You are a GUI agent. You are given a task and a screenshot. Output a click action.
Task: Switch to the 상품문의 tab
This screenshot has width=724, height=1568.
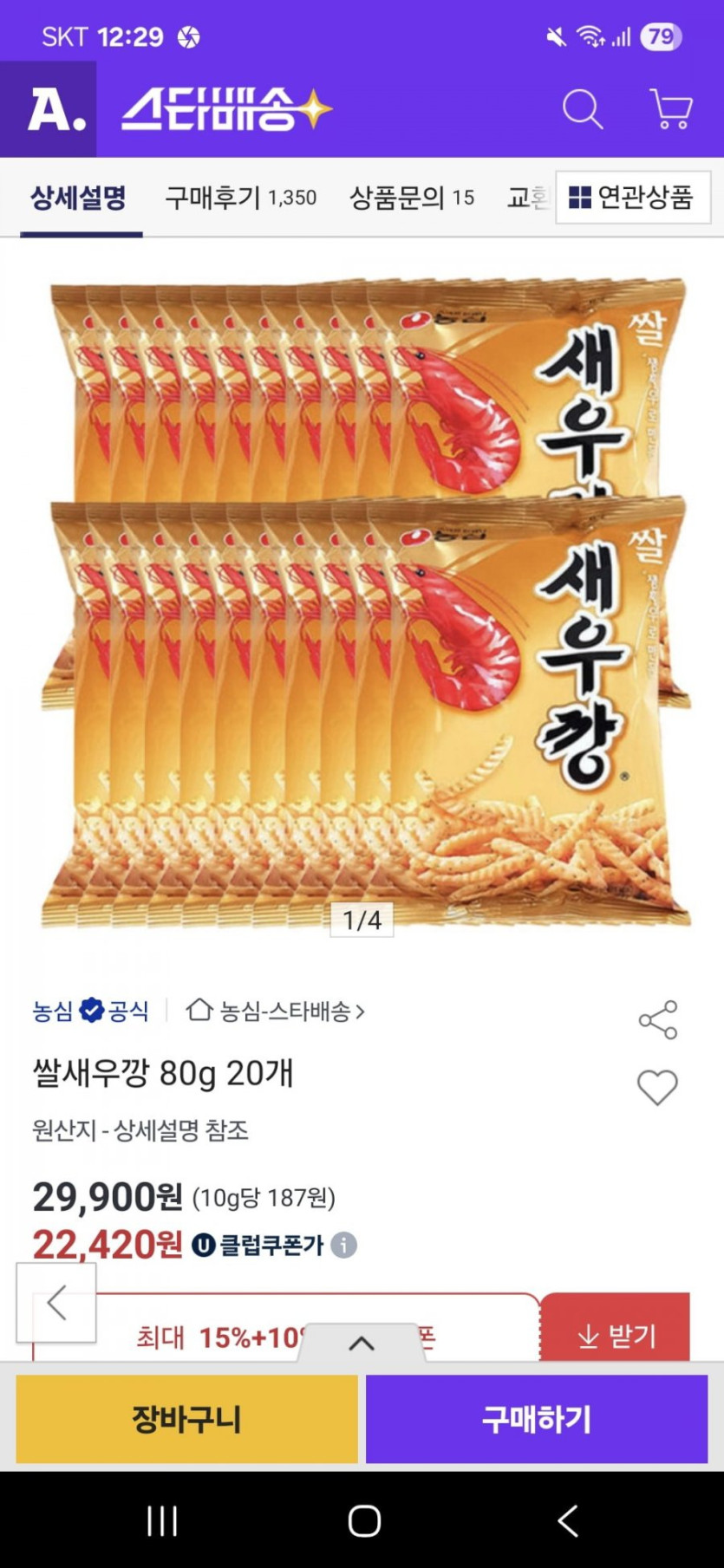point(411,198)
